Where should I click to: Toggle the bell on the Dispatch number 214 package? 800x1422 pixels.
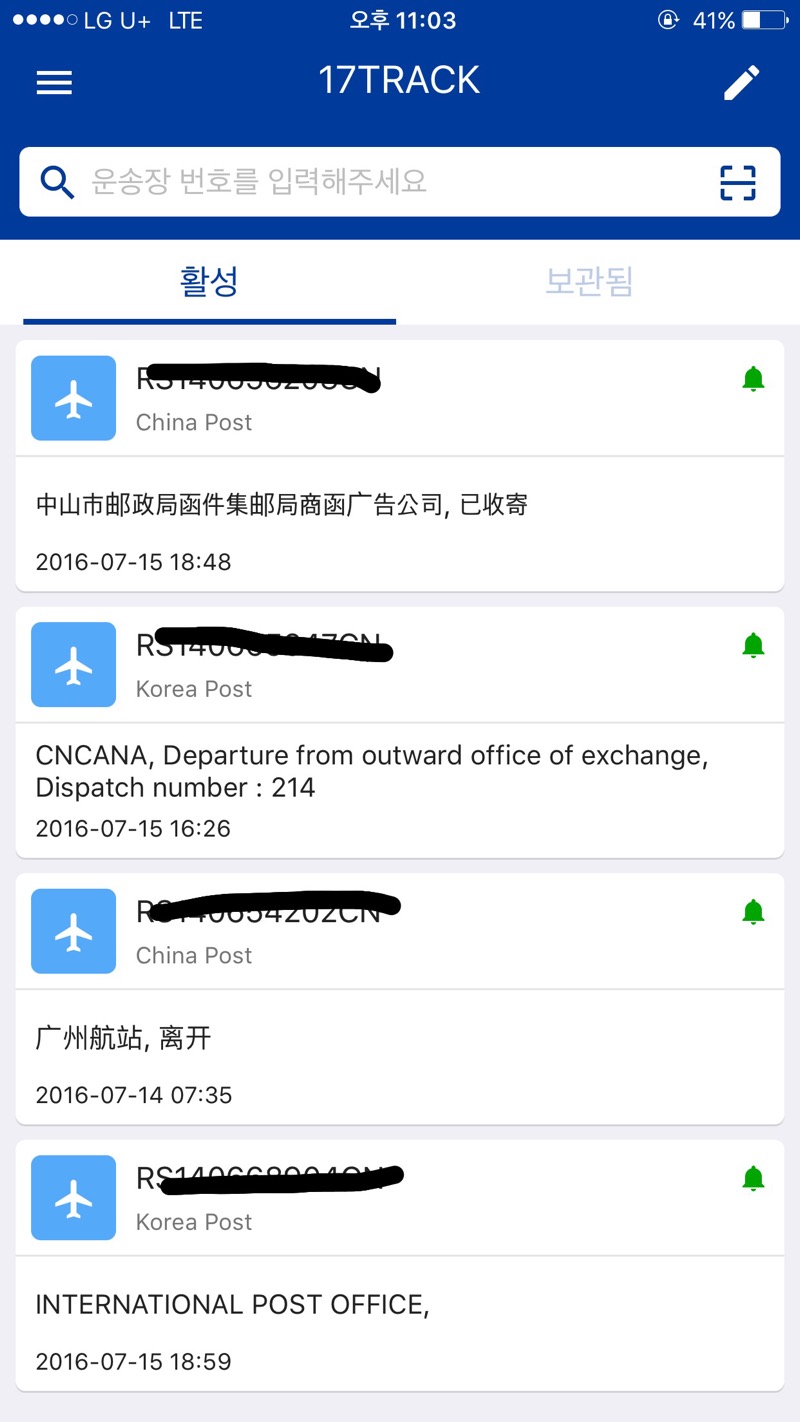pyautogui.click(x=753, y=646)
